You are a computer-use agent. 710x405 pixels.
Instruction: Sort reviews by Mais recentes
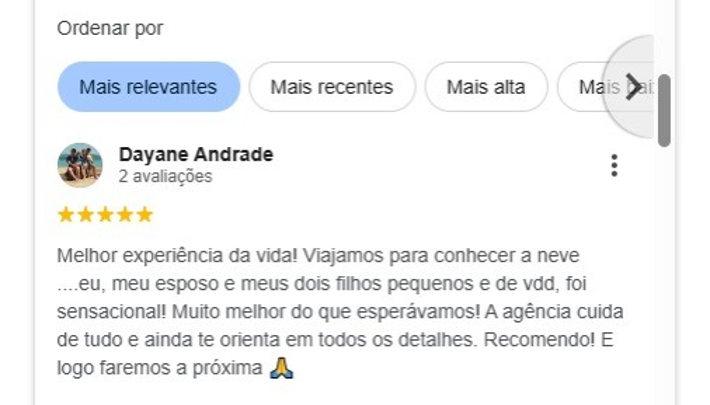tap(331, 87)
